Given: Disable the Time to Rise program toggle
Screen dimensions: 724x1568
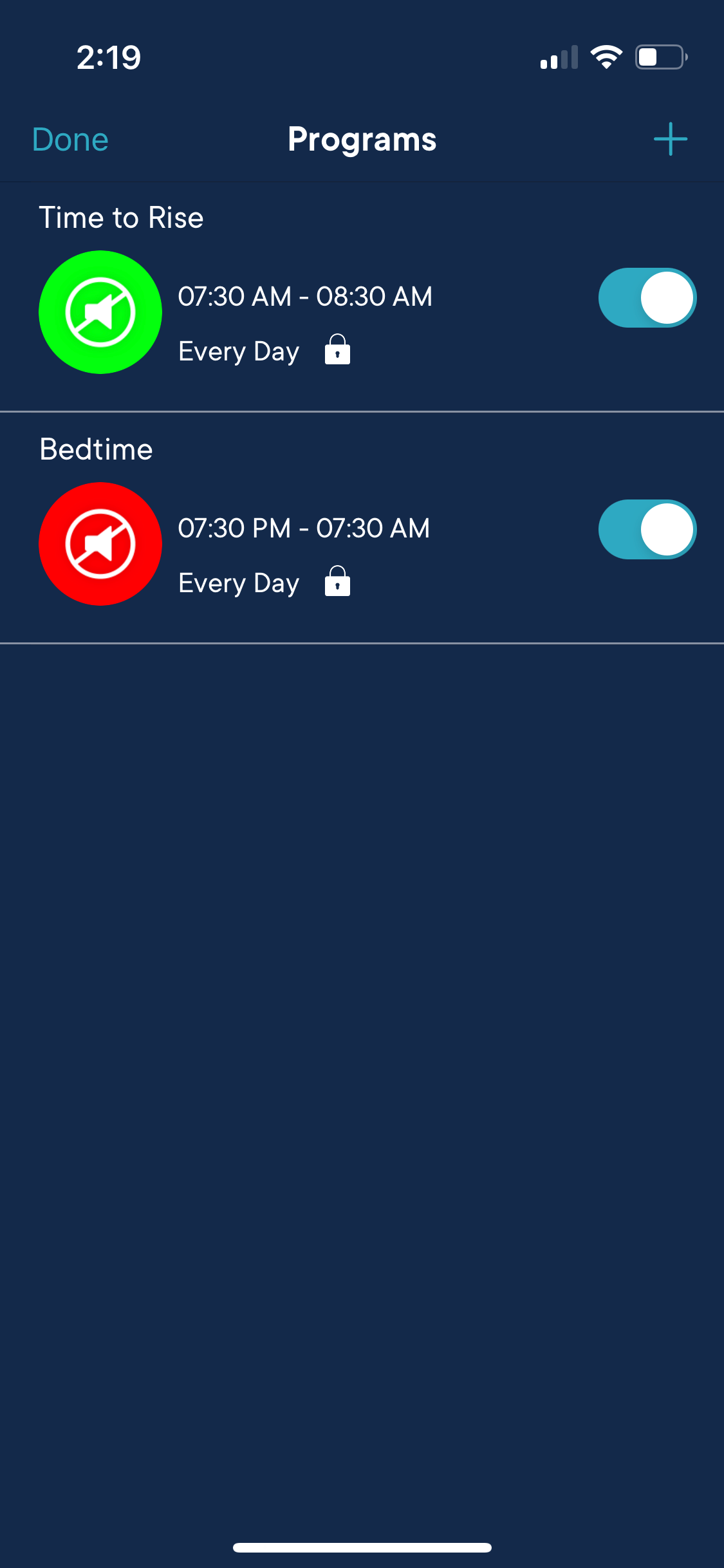Looking at the screenshot, I should 647,298.
